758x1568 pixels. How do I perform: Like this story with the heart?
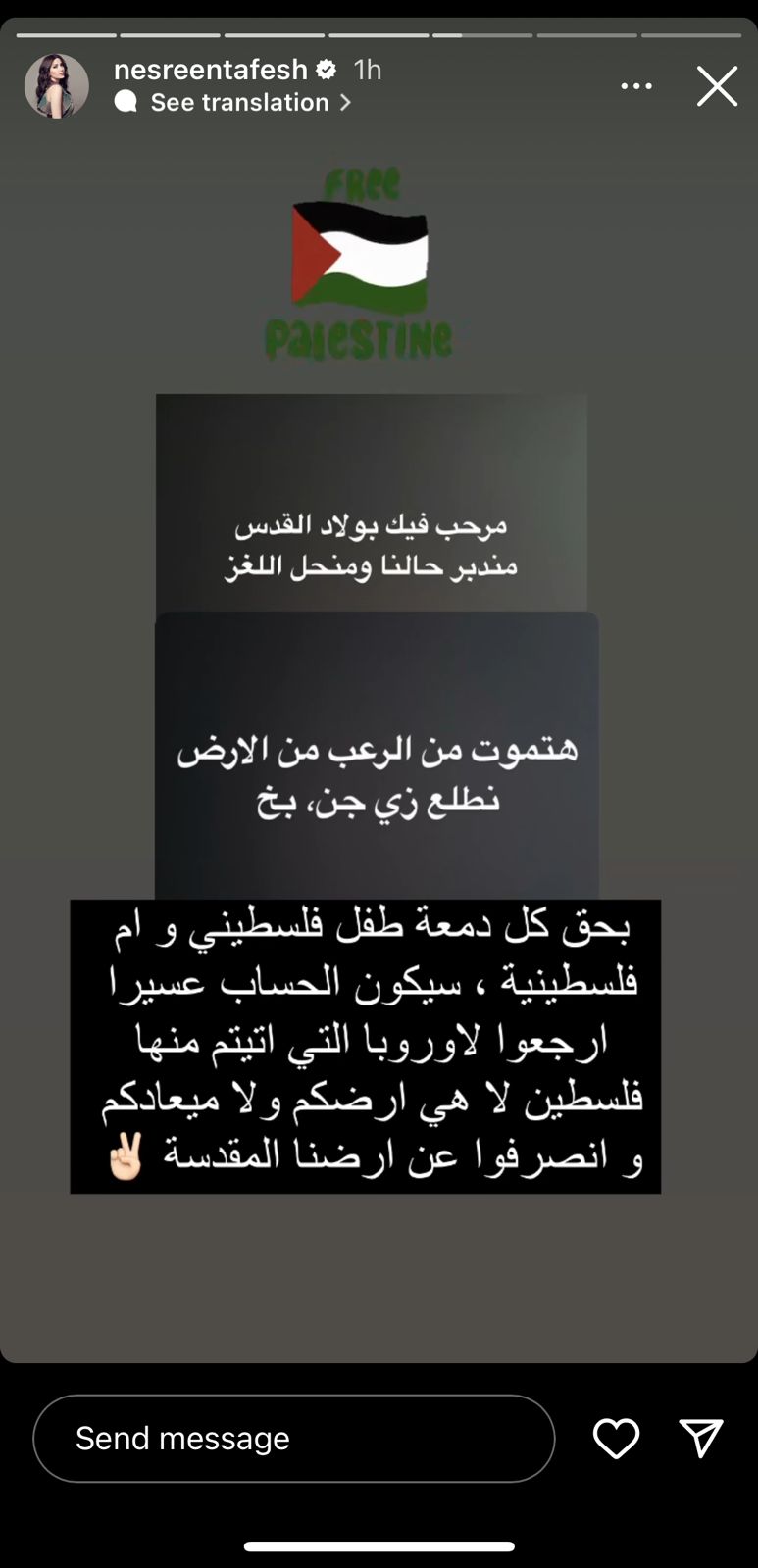click(616, 1438)
